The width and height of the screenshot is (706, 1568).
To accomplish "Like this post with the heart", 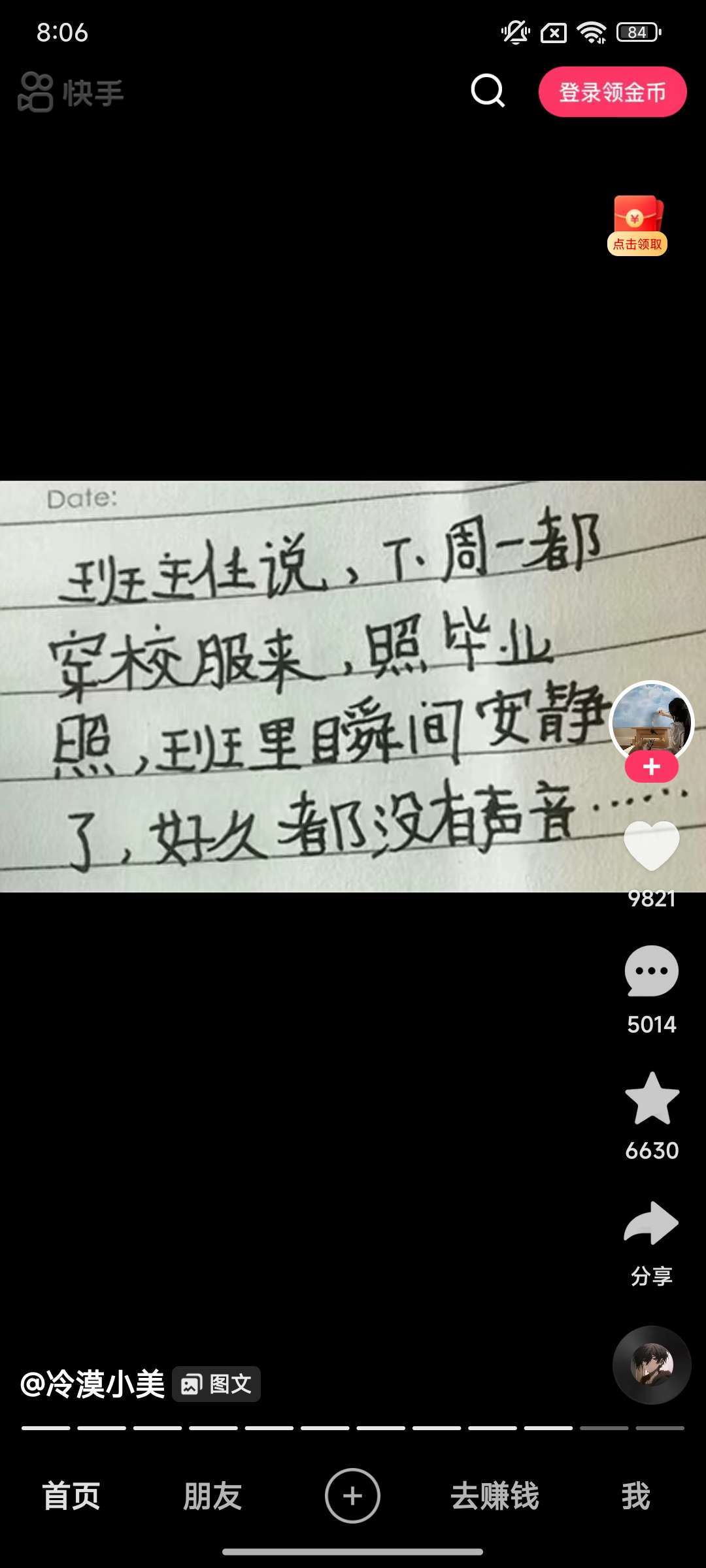I will point(651,846).
